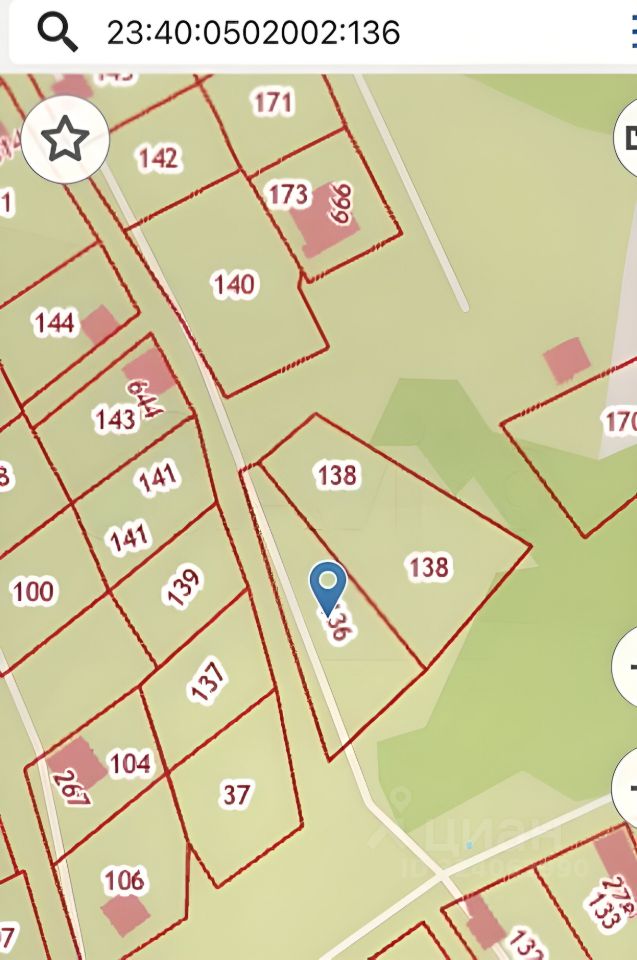The width and height of the screenshot is (637, 960).
Task: Zoom in with the plus button
Action: 629,667
